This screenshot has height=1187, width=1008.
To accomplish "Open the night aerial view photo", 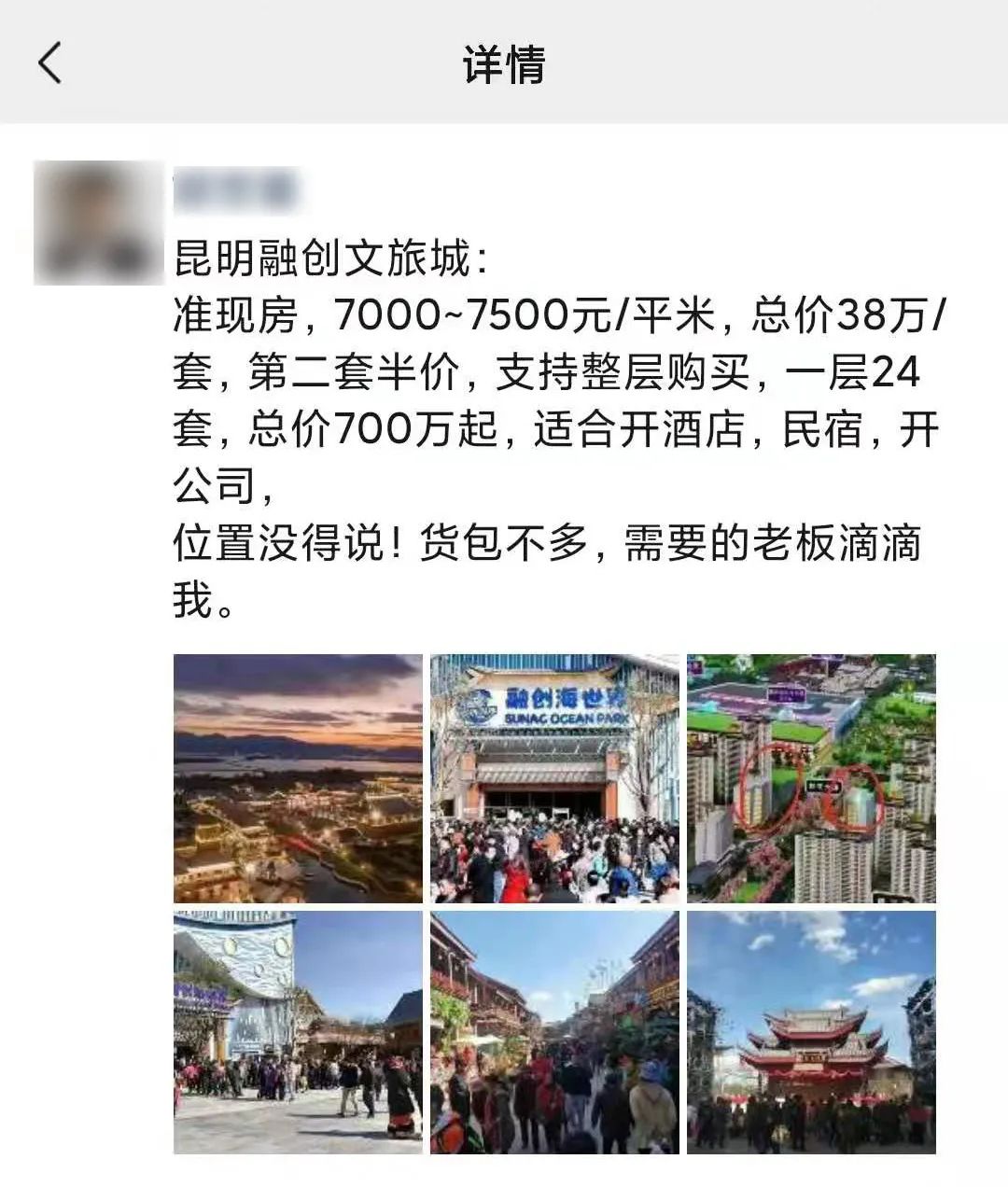I will (298, 778).
